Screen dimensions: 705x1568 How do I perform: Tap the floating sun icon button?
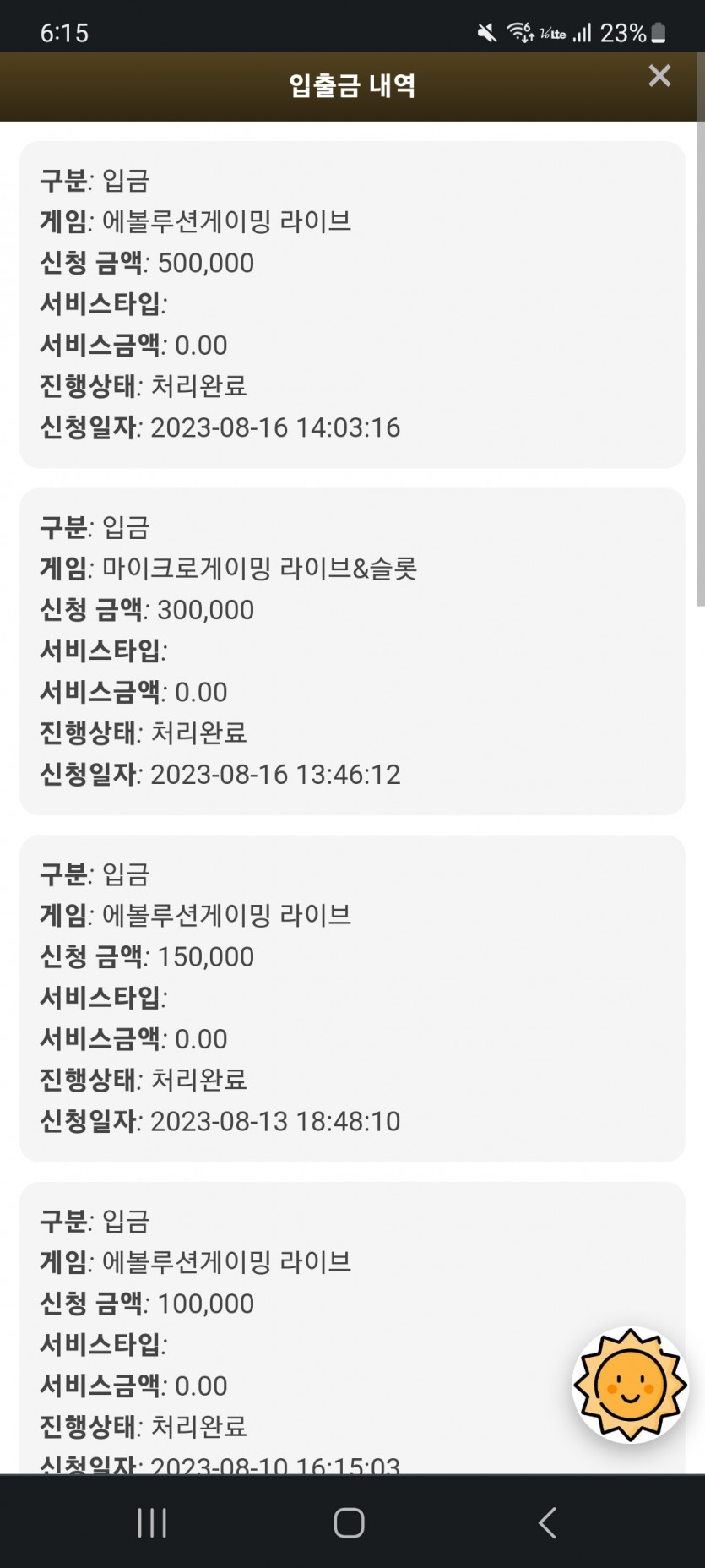(630, 1385)
